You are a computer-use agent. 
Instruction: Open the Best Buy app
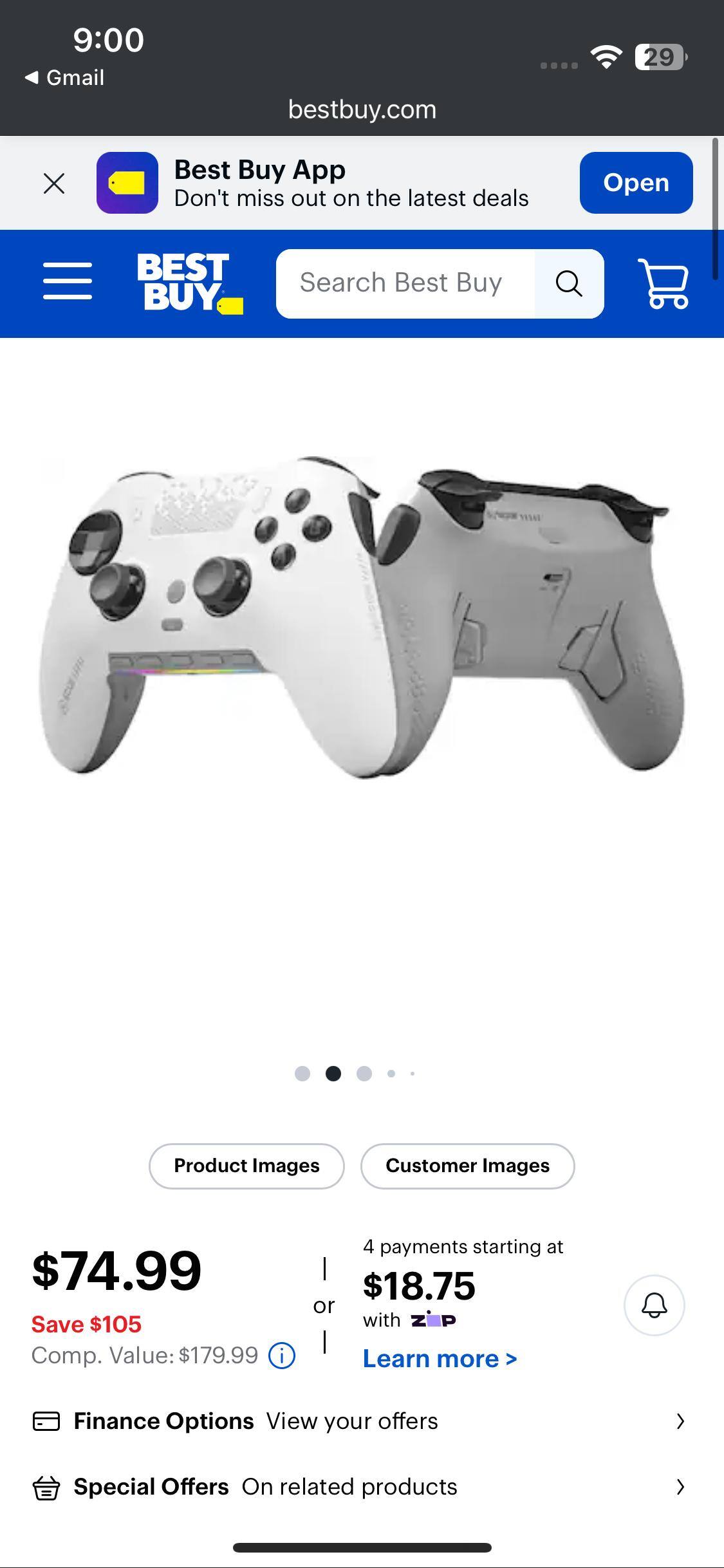point(635,183)
